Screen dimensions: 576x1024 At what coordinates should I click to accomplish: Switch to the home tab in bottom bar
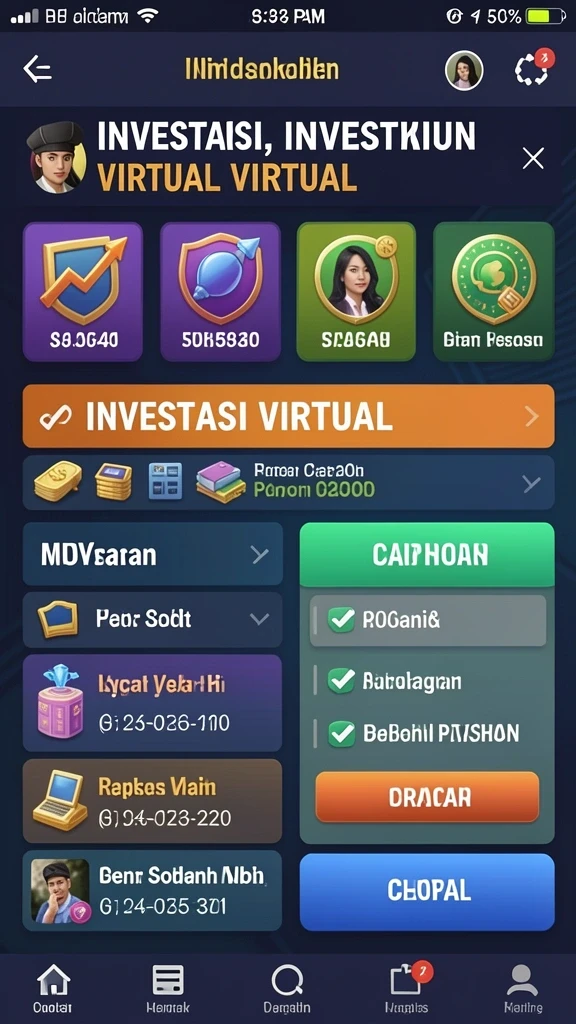pos(54,989)
